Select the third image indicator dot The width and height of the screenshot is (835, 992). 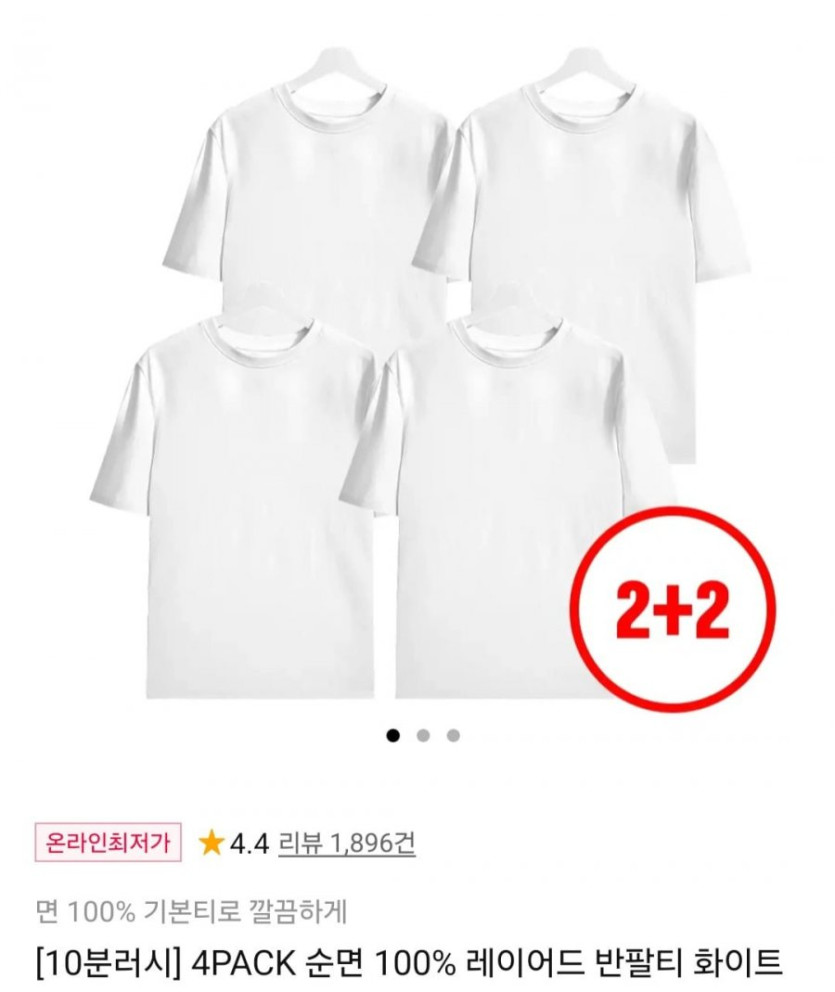[453, 736]
